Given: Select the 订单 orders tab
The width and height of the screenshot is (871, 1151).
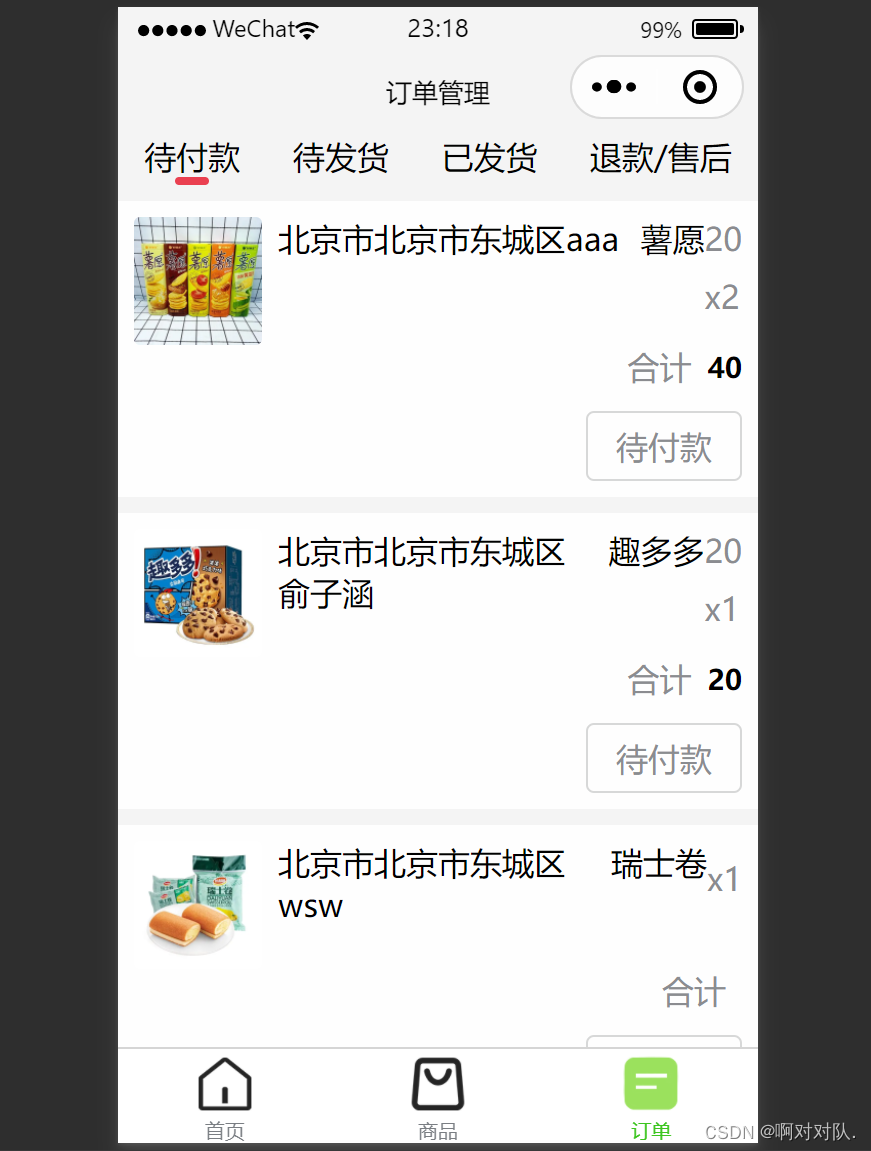Looking at the screenshot, I should point(651,1098).
